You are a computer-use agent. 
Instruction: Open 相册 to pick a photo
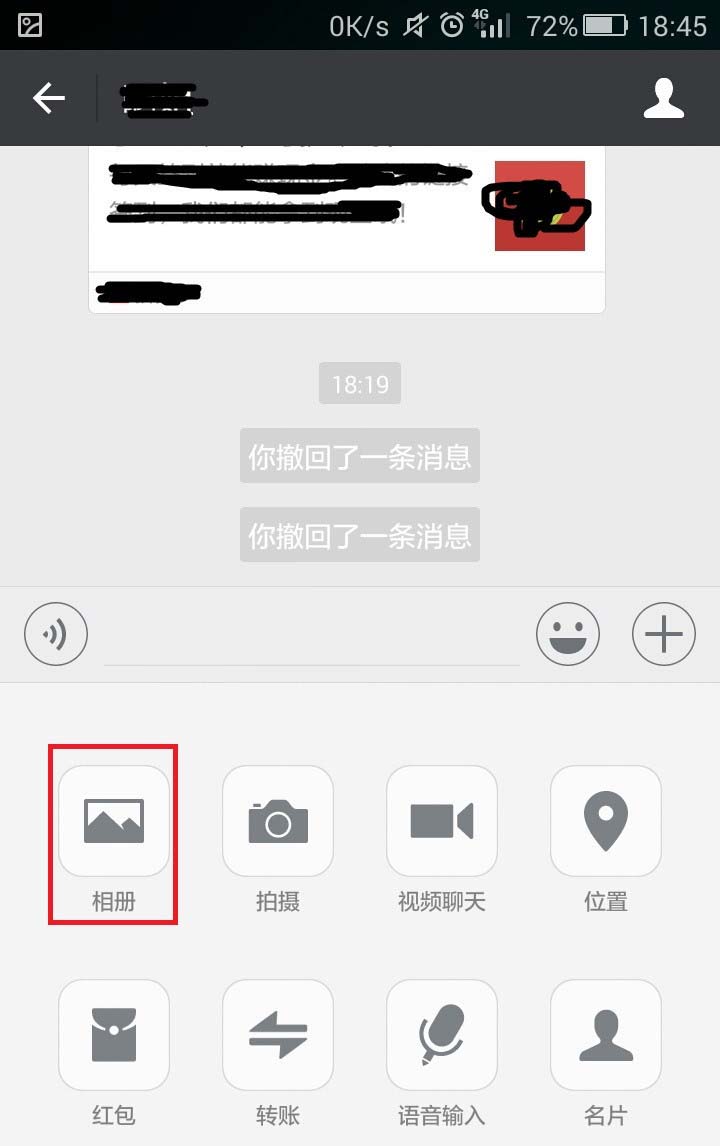coord(114,821)
